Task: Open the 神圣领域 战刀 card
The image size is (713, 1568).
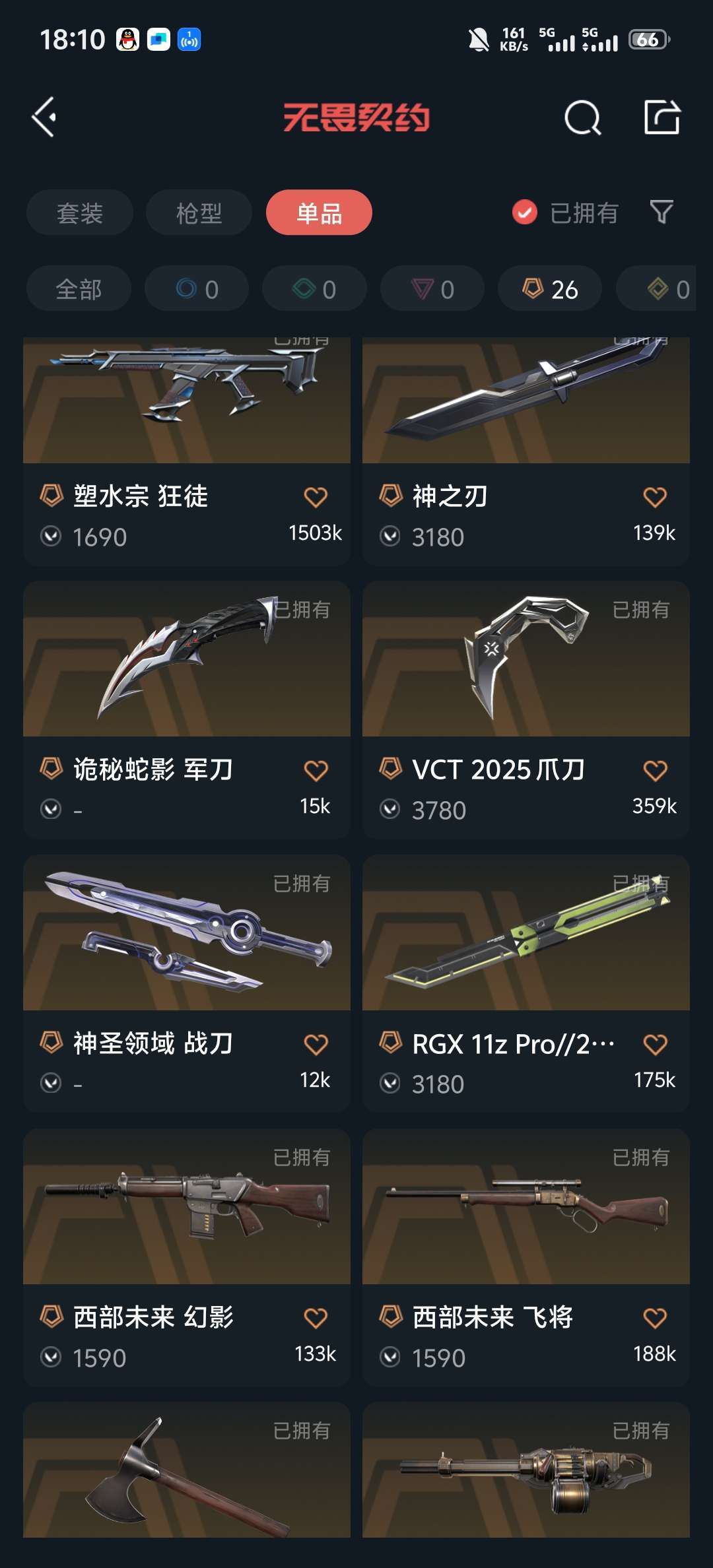Action: pos(187,983)
